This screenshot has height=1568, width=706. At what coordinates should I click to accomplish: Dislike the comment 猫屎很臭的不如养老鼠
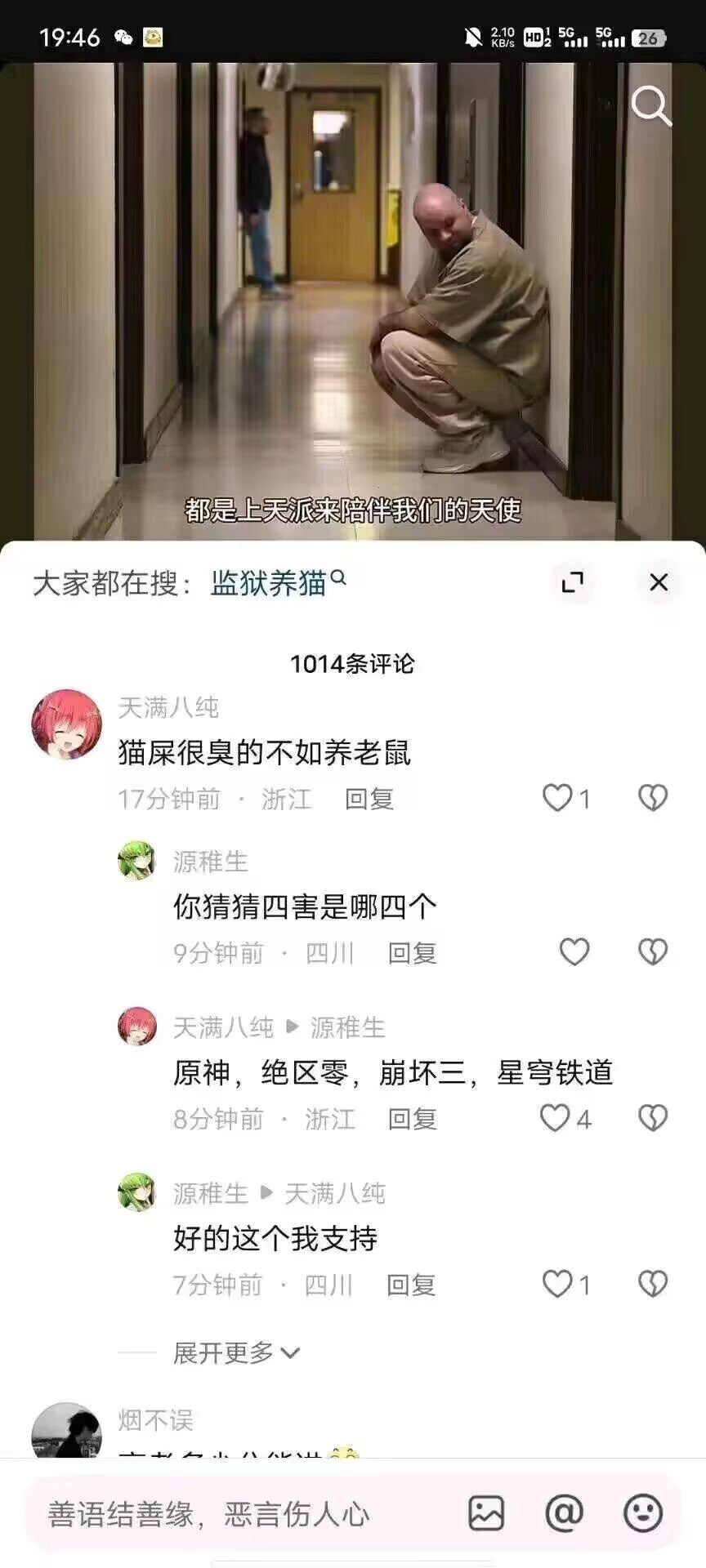coord(652,798)
